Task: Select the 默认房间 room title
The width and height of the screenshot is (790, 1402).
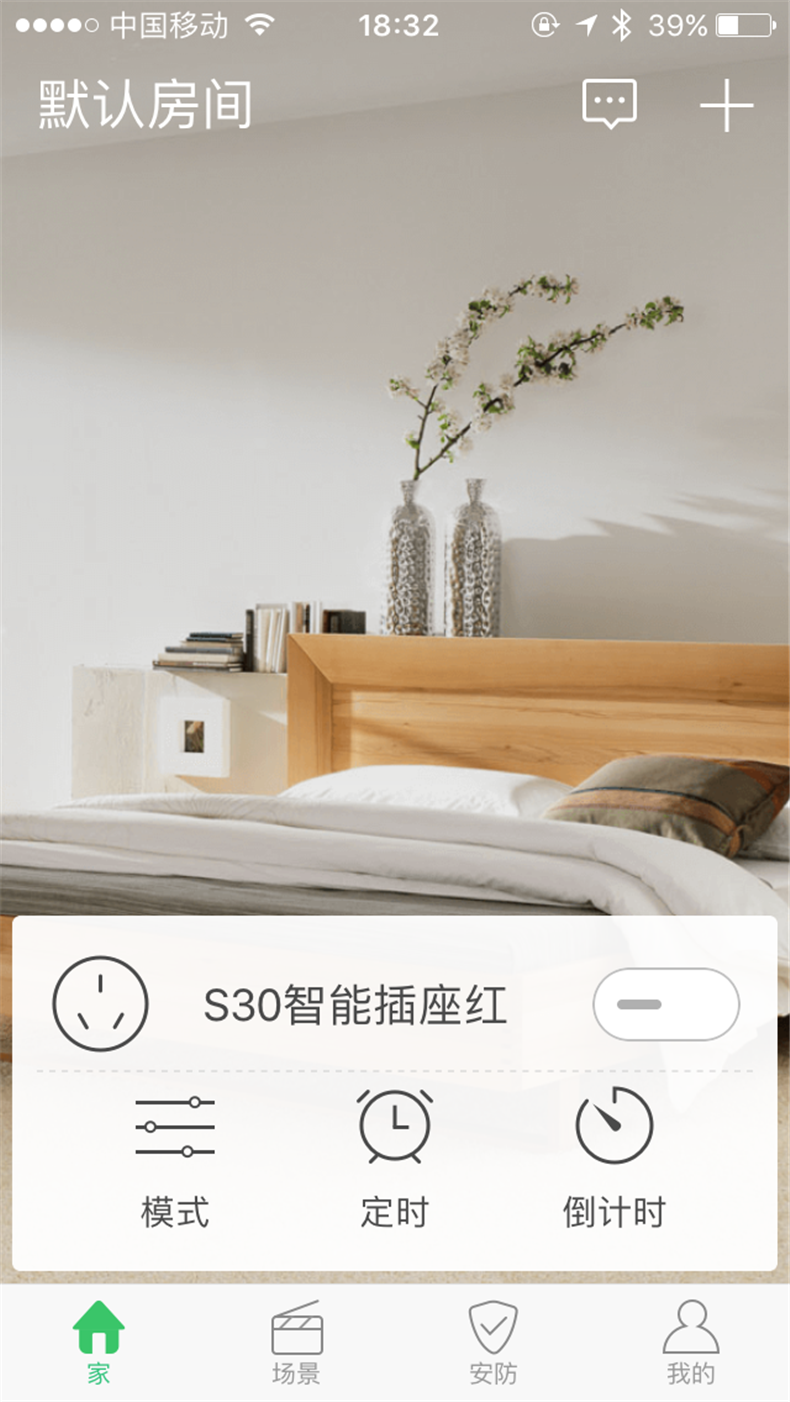Action: click(x=146, y=105)
